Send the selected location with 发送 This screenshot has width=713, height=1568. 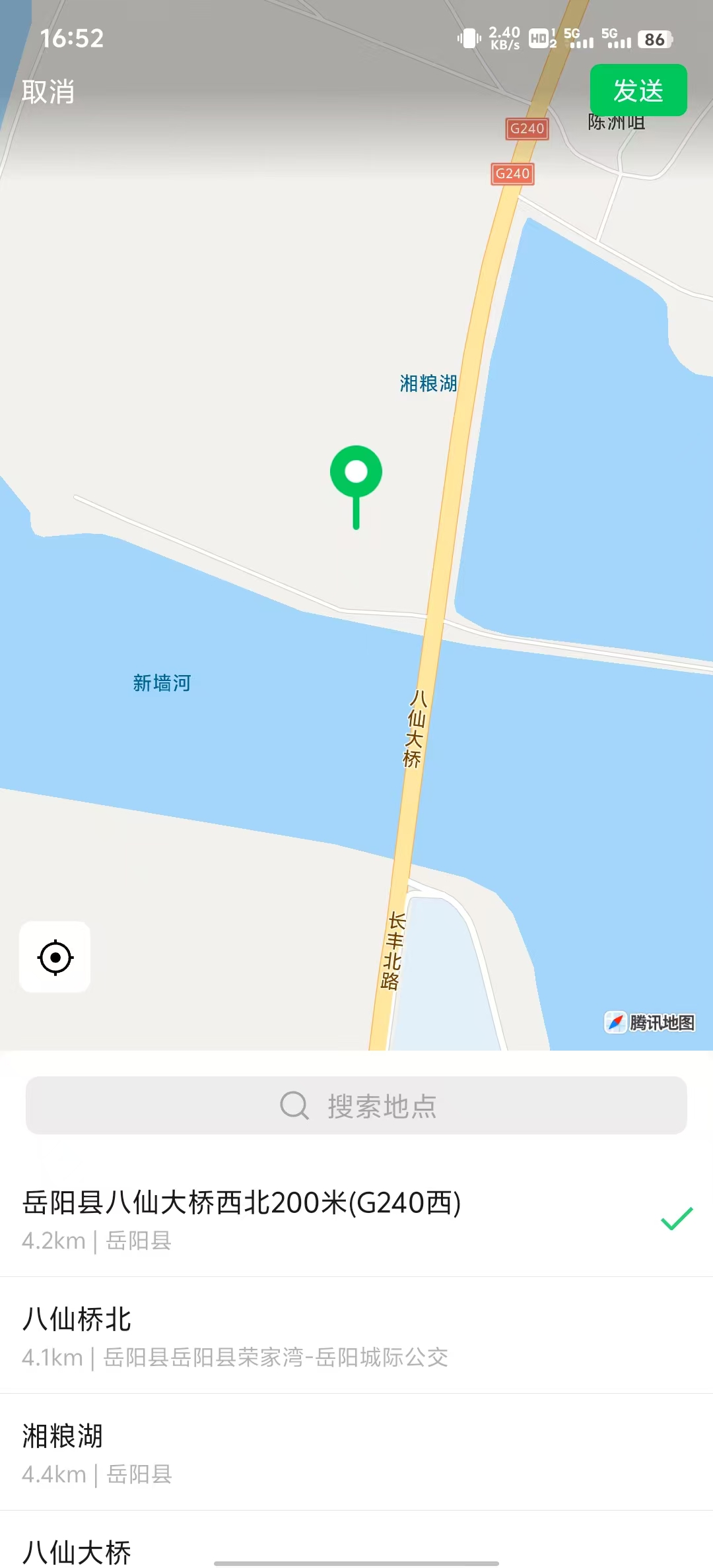tap(638, 90)
